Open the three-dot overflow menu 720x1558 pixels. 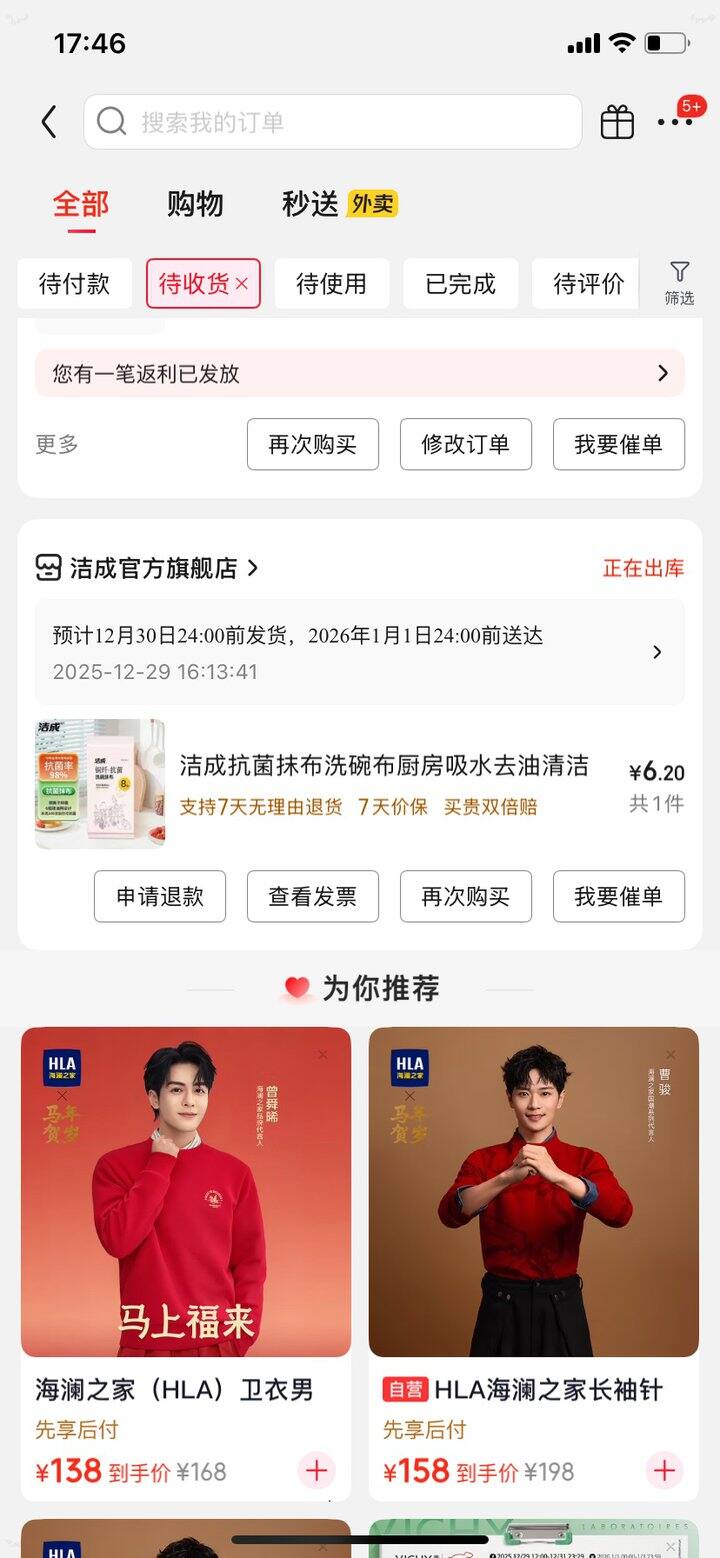coord(675,122)
